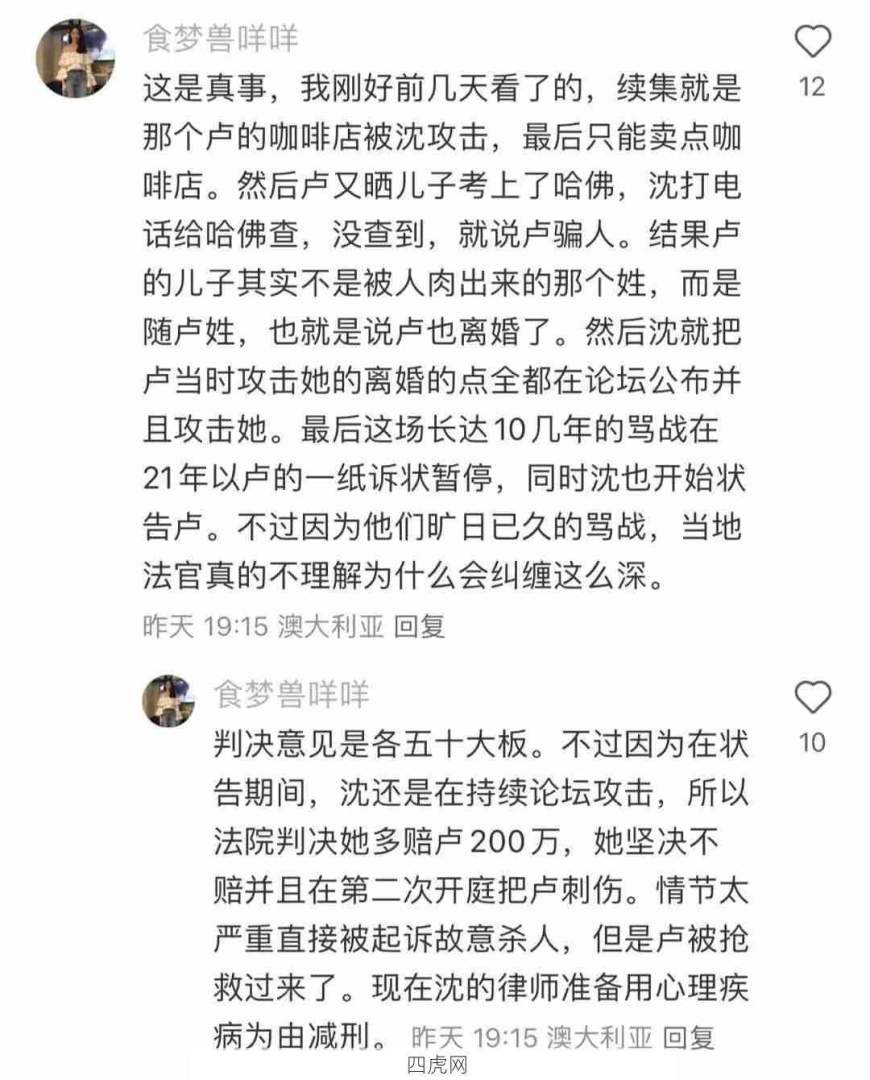
Task: Open username 食梦兽咩咩 above the 这是真事 comment
Action: click(x=221, y=39)
